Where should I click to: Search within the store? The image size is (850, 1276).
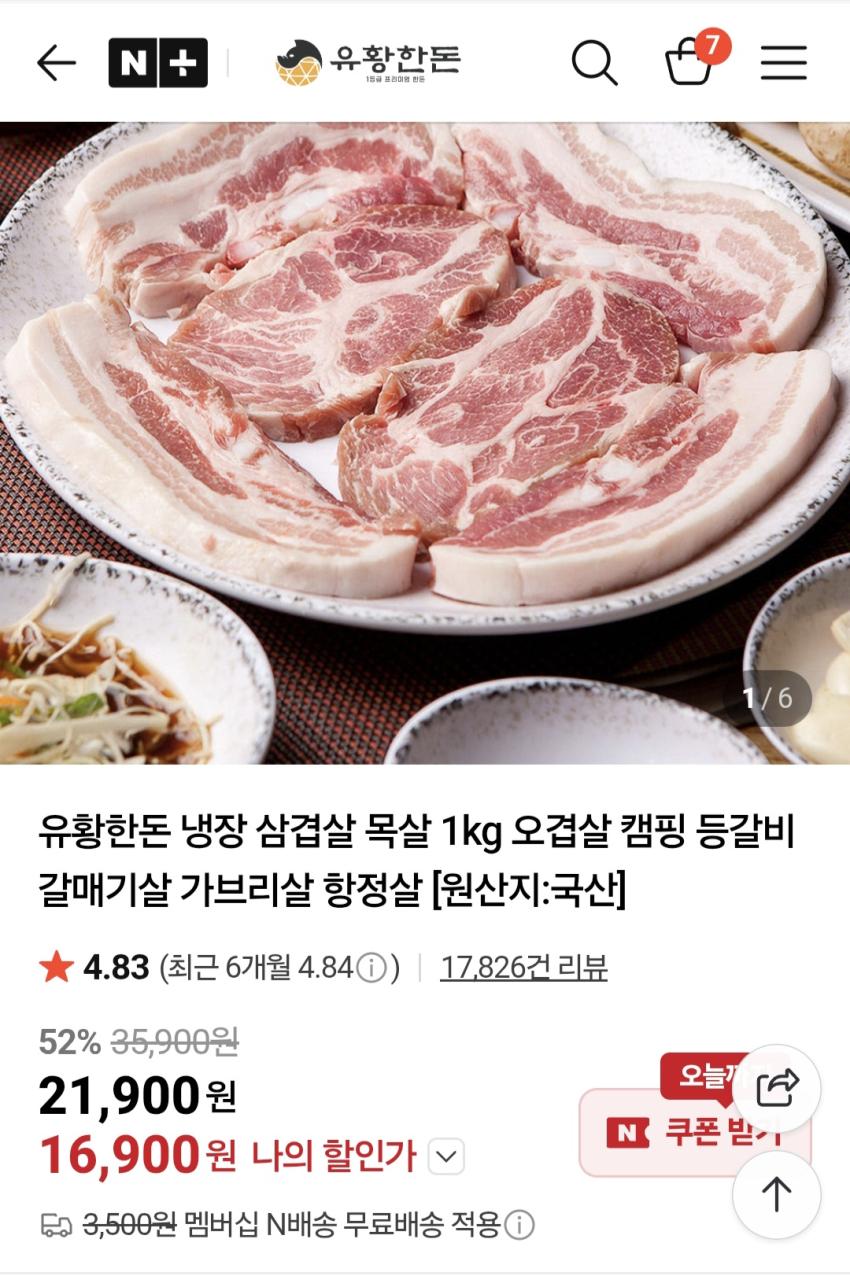pos(594,63)
